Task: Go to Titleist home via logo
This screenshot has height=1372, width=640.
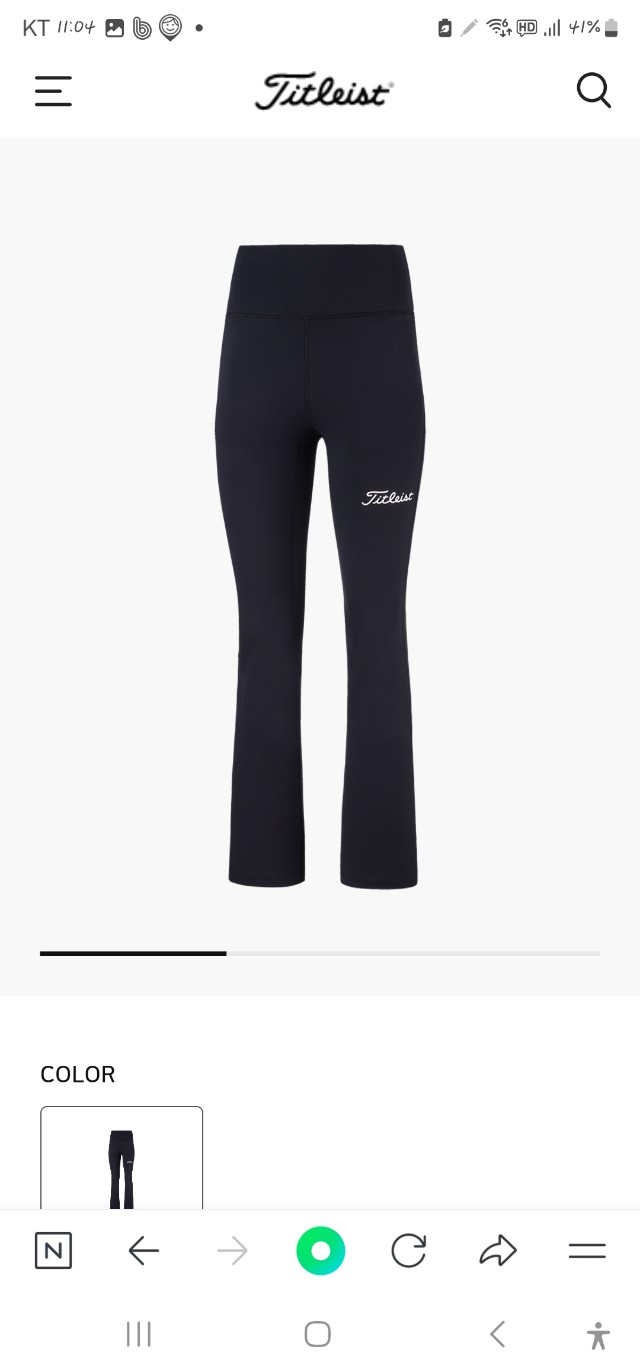Action: tap(323, 92)
